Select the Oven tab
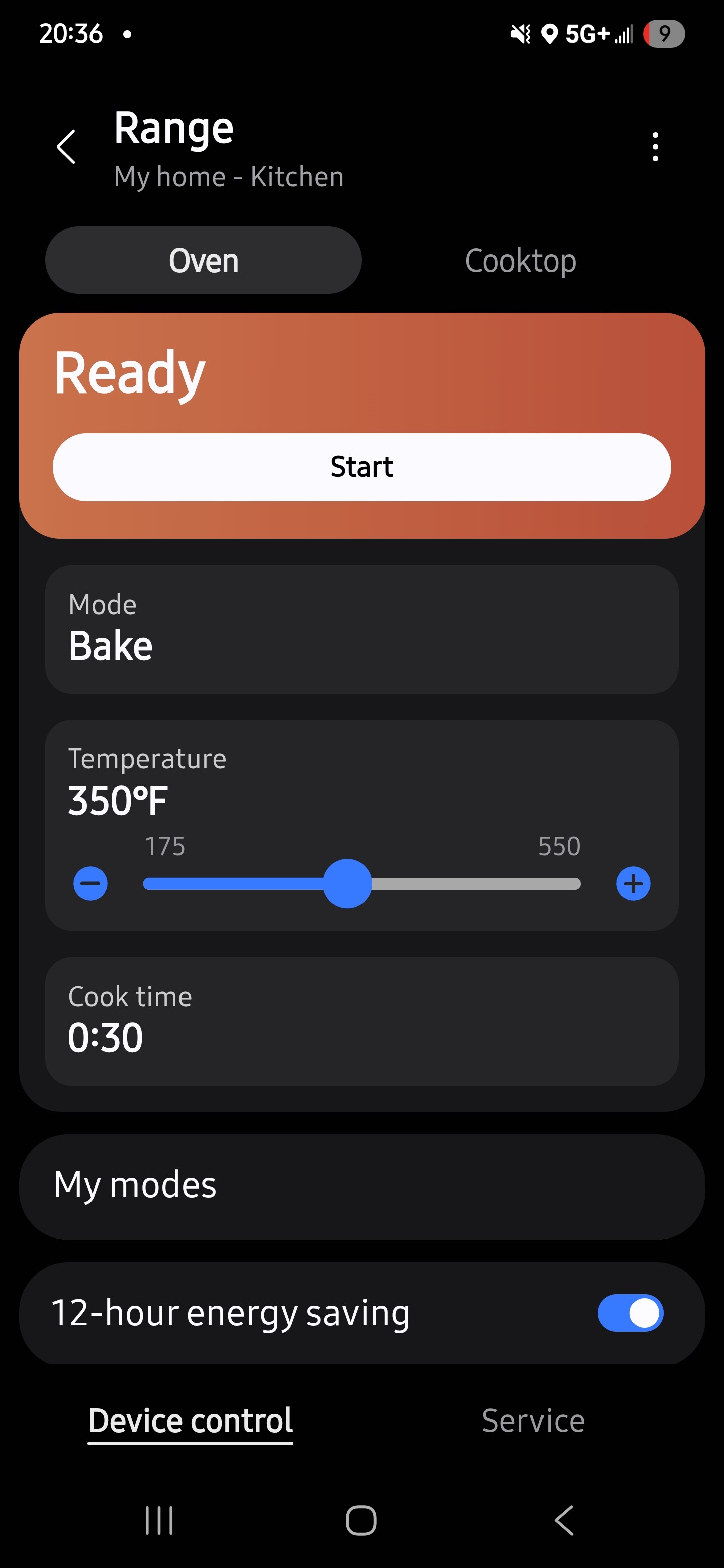The image size is (724, 1568). tap(204, 260)
